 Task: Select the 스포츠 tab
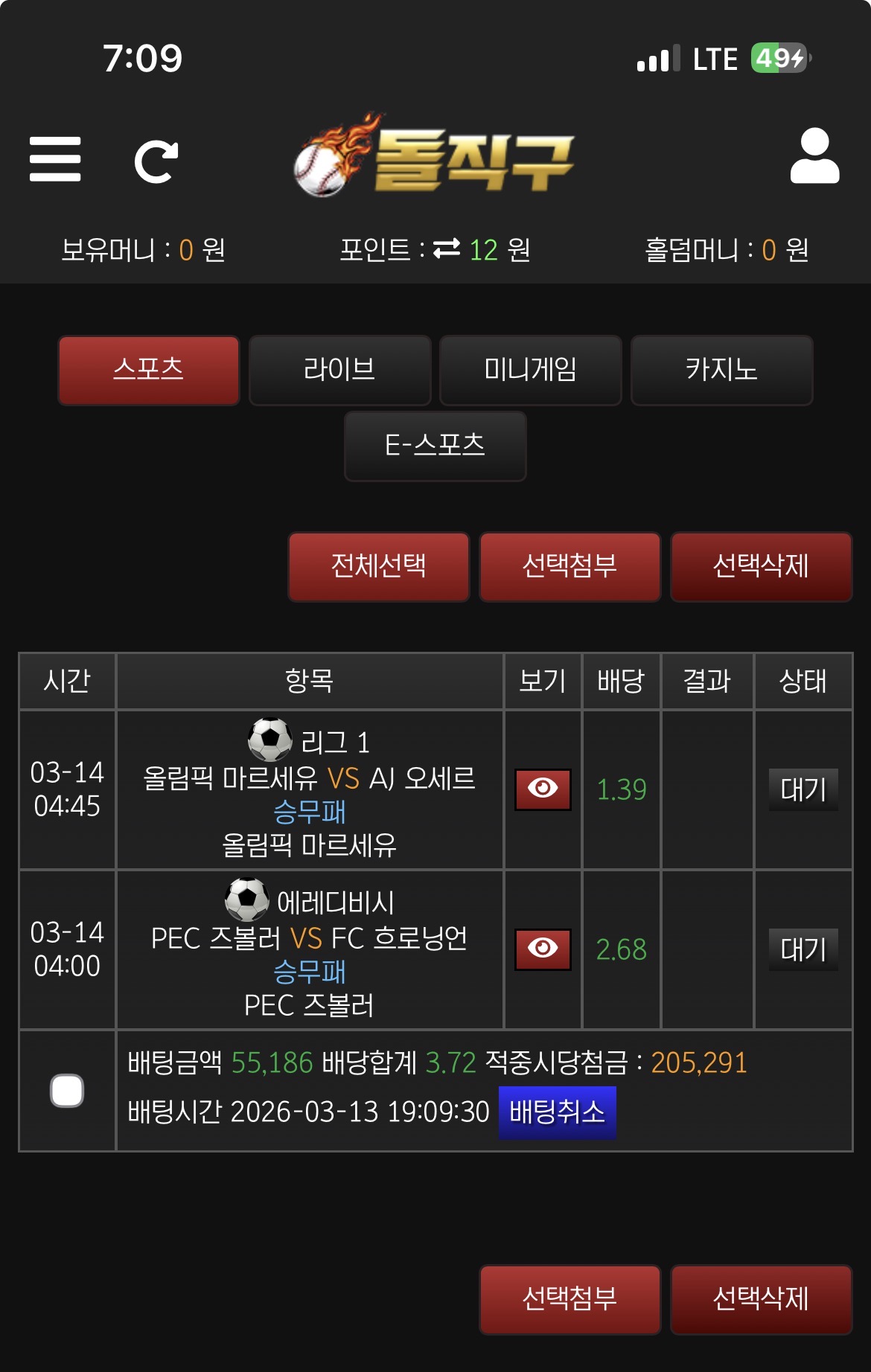pos(149,370)
